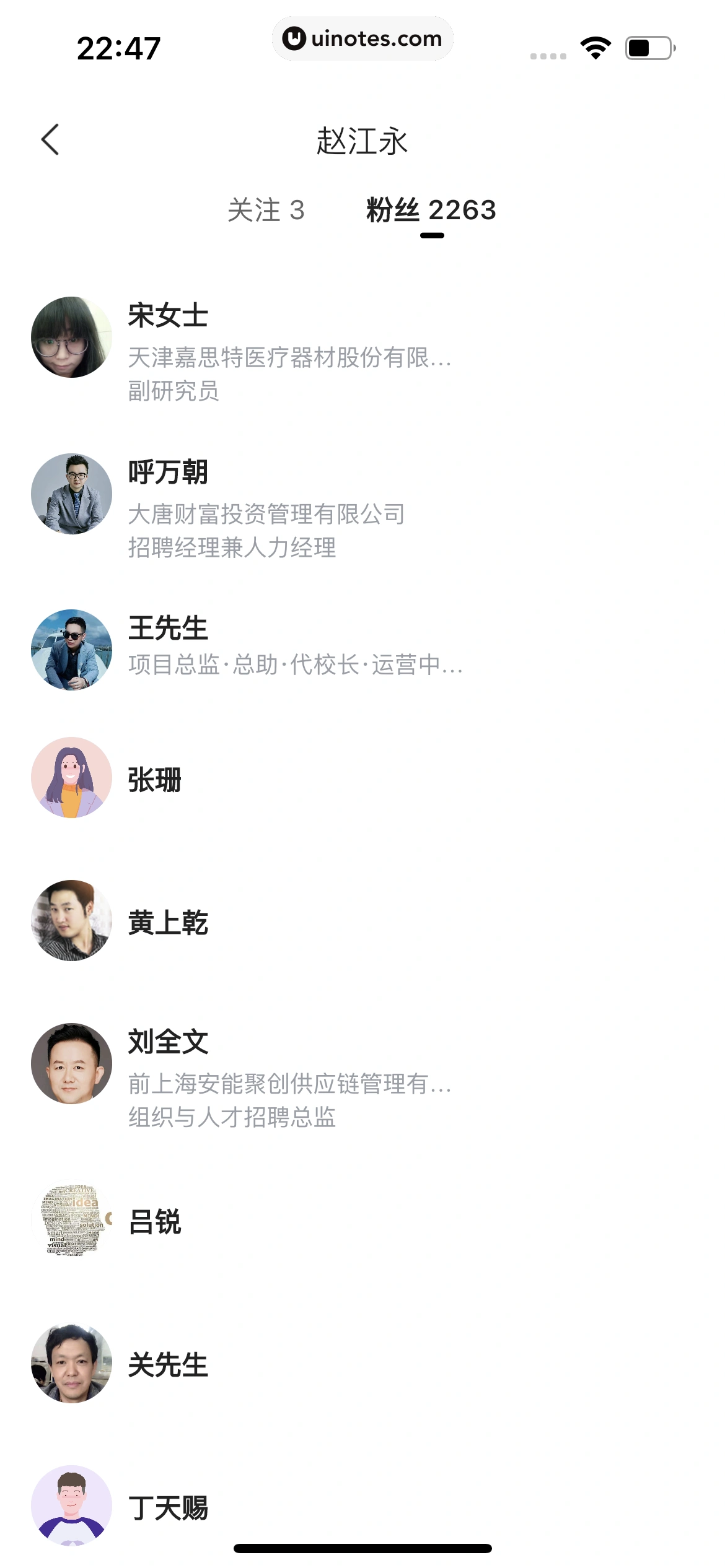Tap 呼万朝's company description text
The height and width of the screenshot is (1568, 725).
(x=268, y=515)
